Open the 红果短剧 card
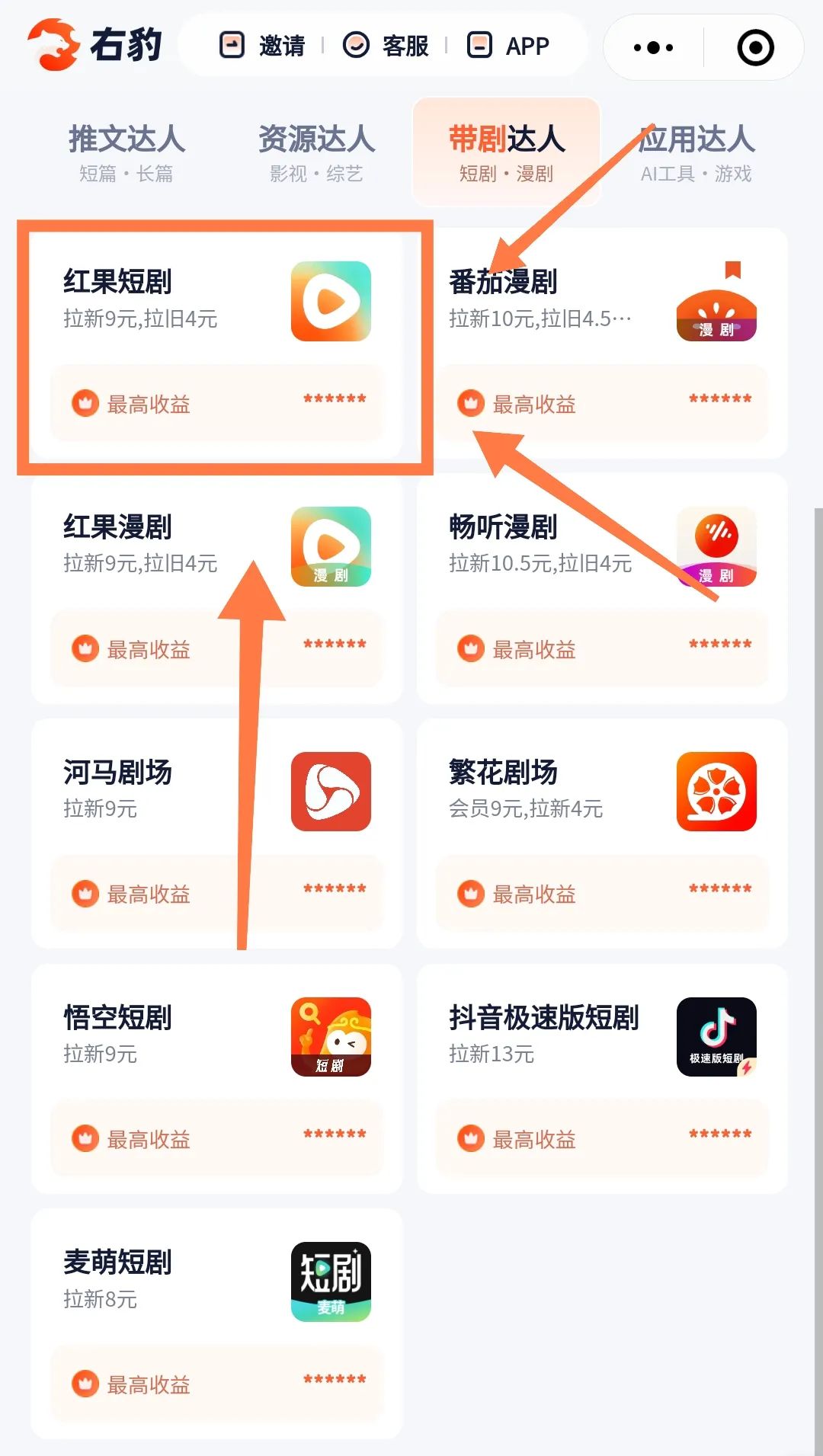Image resolution: width=823 pixels, height=1456 pixels. pos(216,343)
